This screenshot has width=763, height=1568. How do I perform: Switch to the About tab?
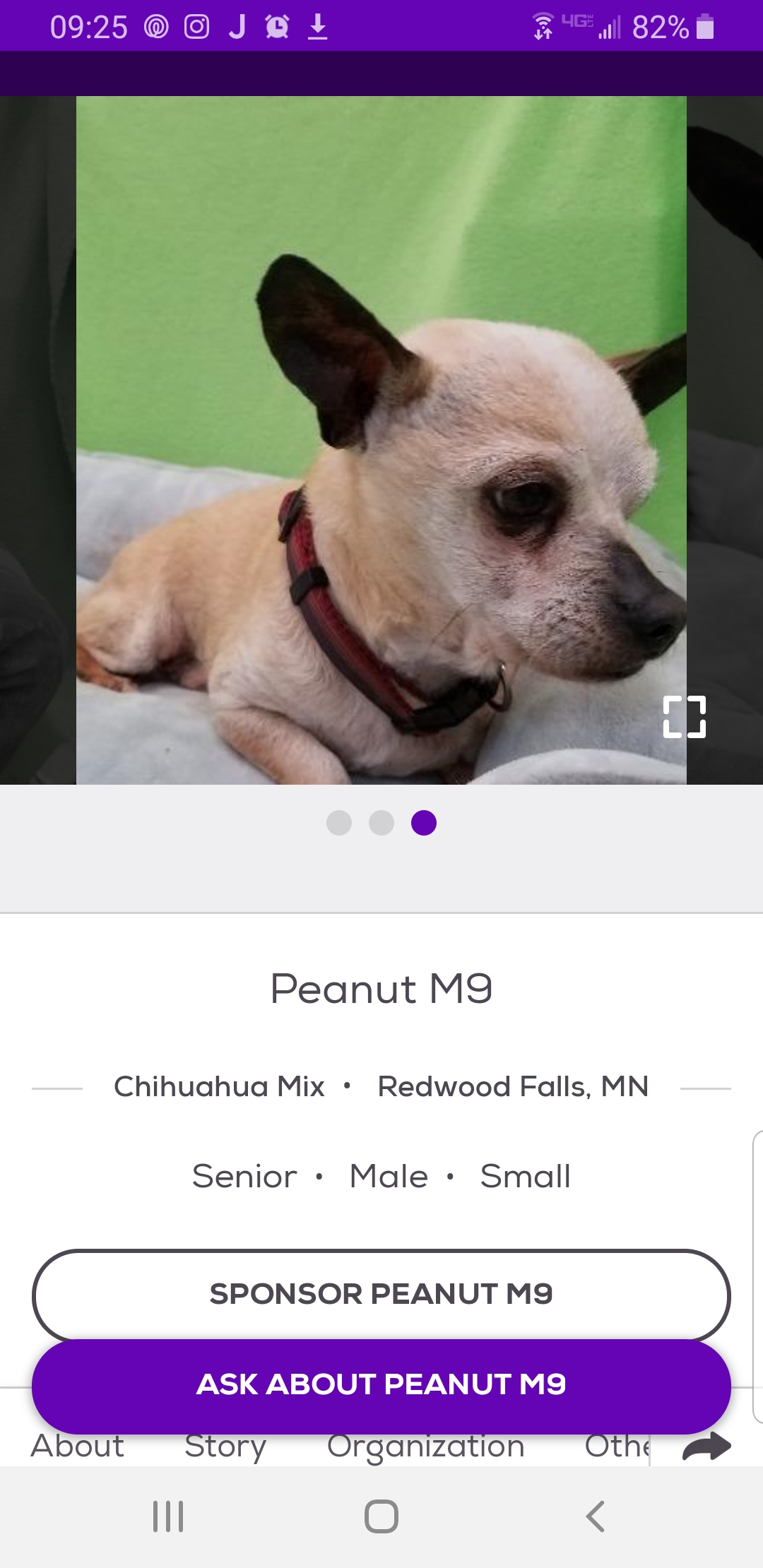(x=78, y=1447)
